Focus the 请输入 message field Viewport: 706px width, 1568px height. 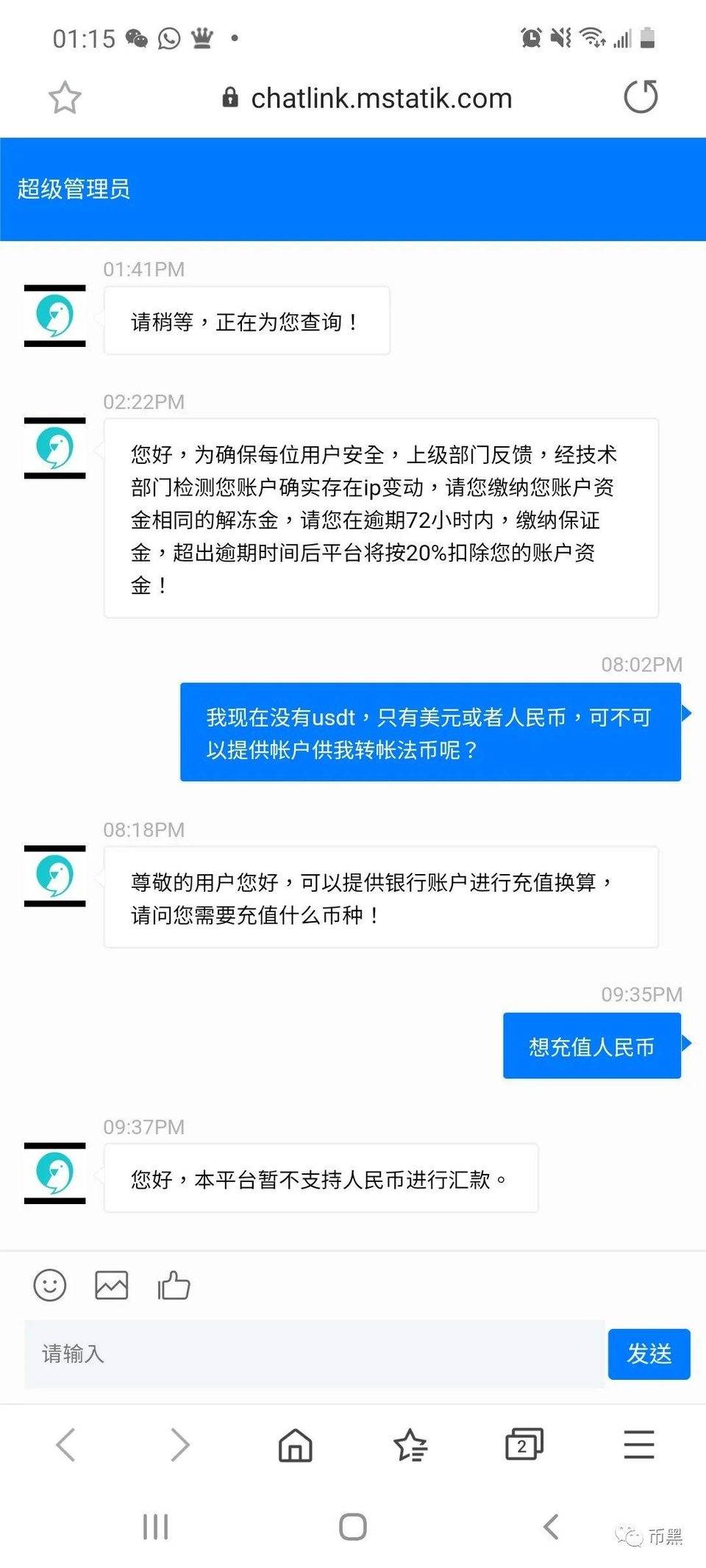tap(315, 1353)
